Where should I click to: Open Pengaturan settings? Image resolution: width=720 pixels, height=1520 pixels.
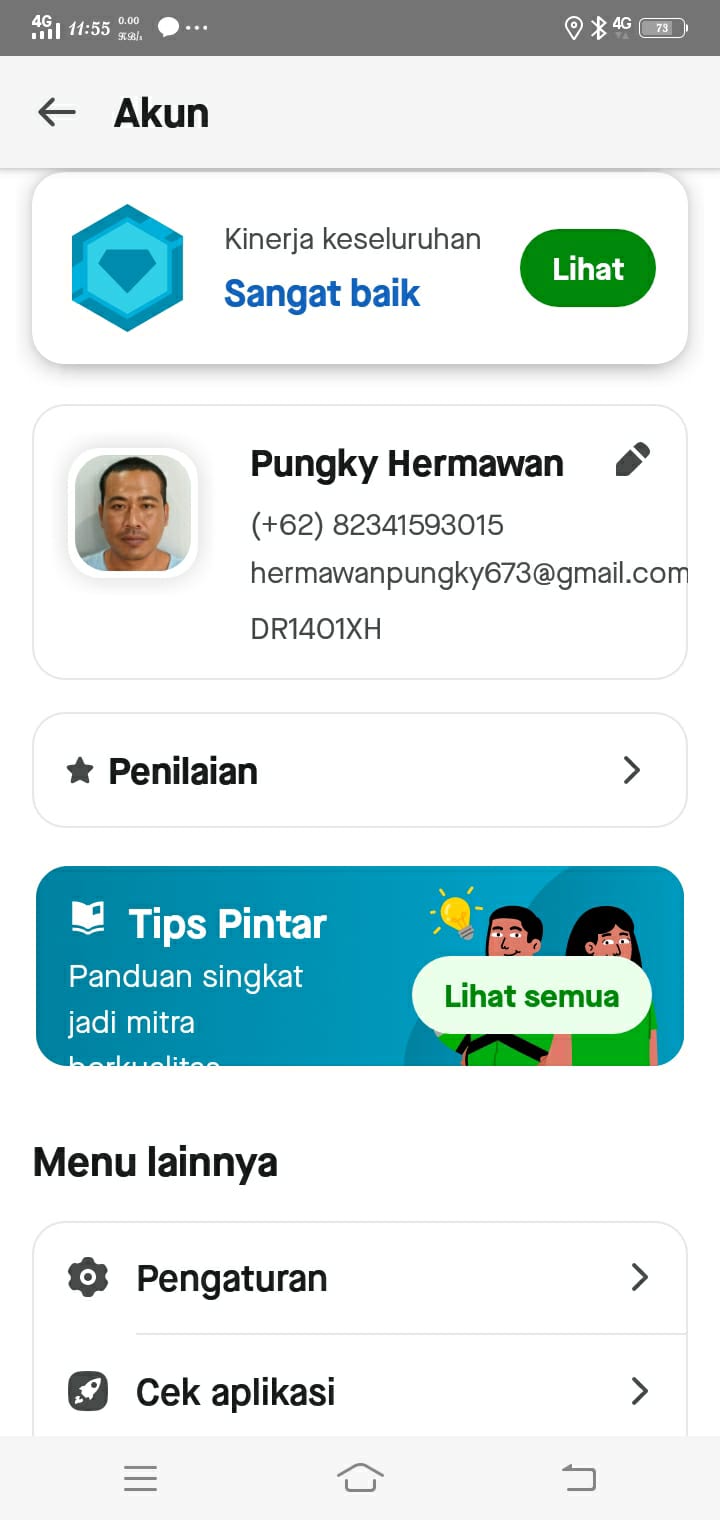360,1278
